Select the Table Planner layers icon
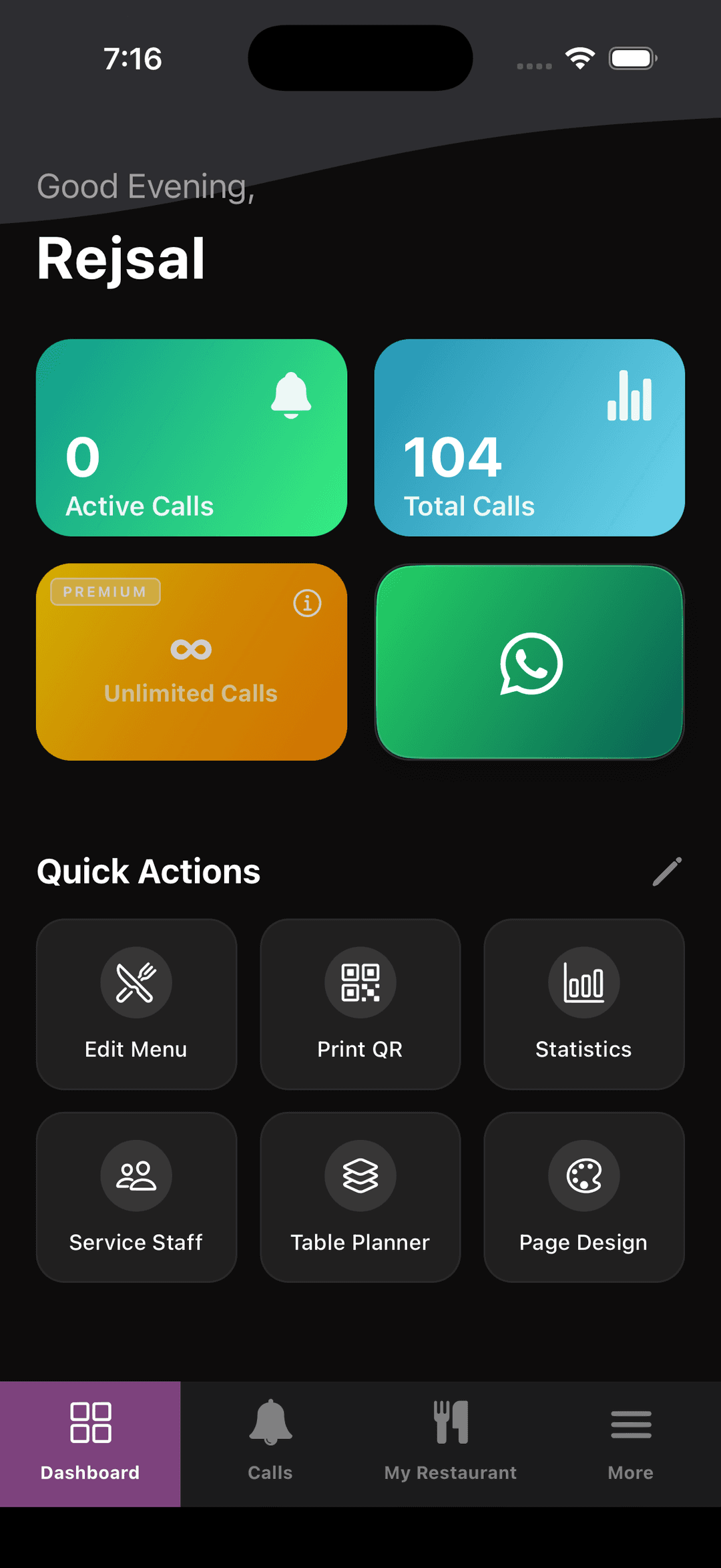The image size is (721, 1568). (360, 1175)
